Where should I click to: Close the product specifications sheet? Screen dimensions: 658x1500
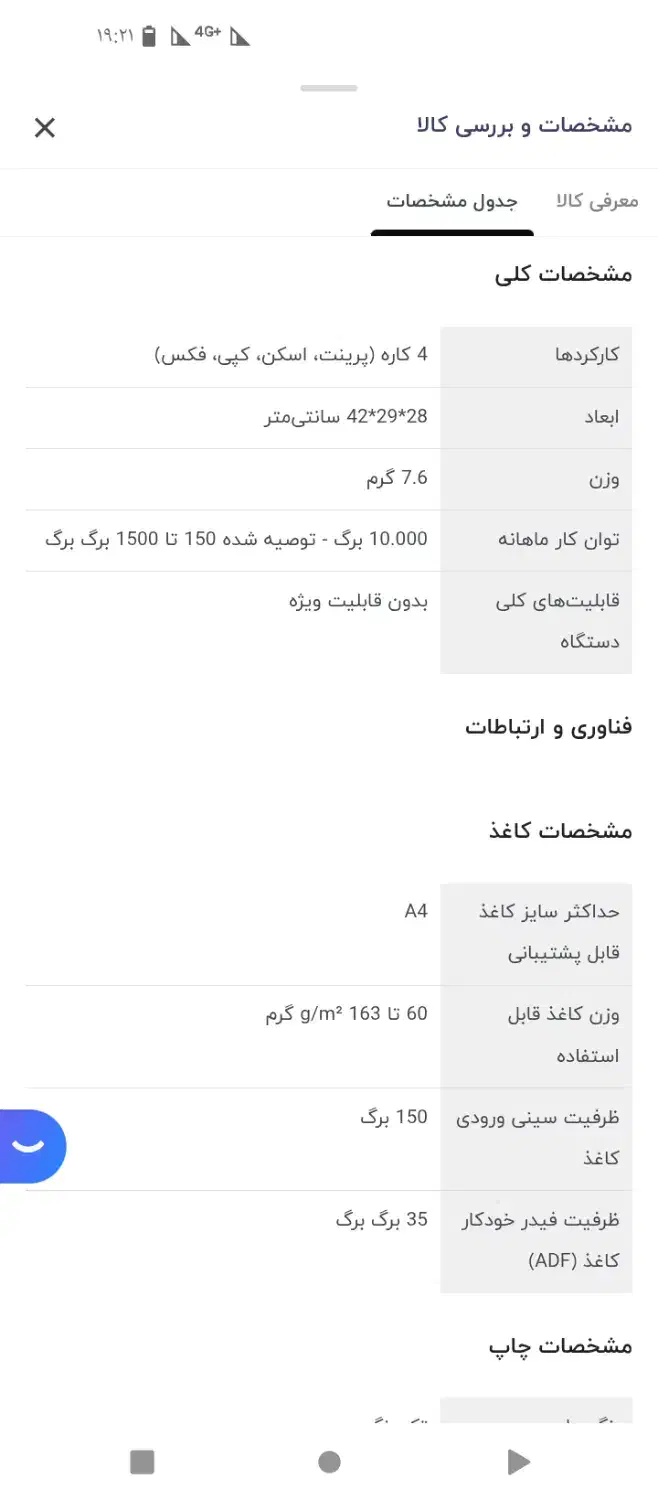click(x=45, y=127)
